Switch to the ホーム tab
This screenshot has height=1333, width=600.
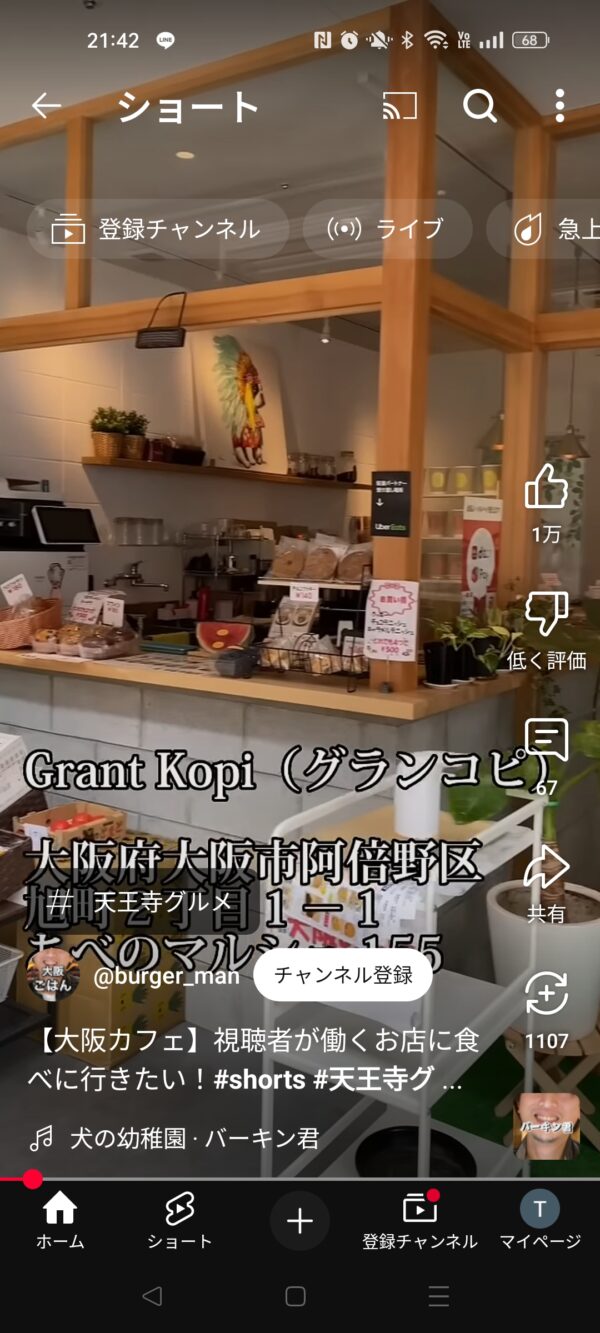coord(60,1221)
